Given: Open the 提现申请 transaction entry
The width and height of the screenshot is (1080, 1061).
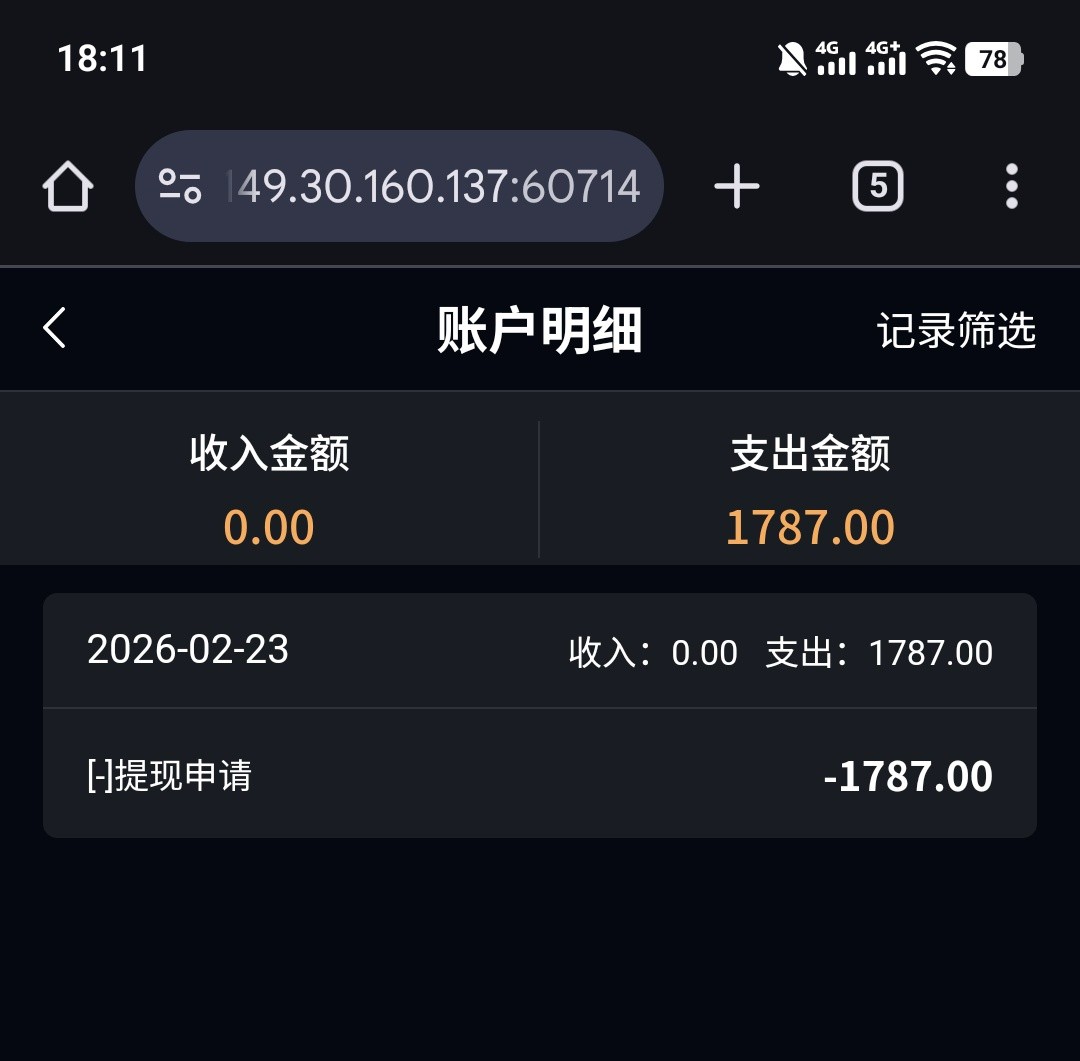Looking at the screenshot, I should [540, 775].
